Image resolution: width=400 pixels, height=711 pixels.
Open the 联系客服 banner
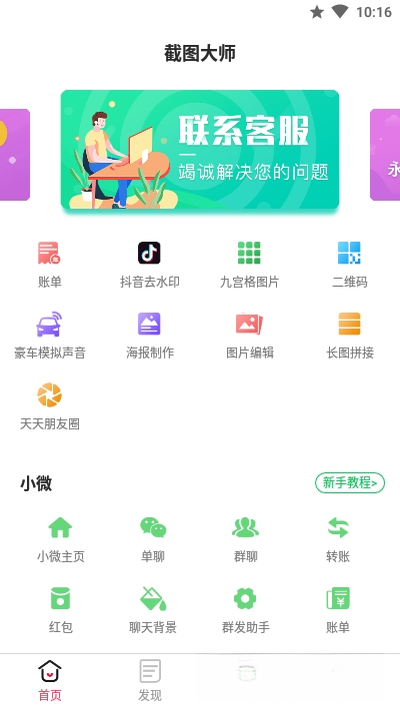click(200, 150)
